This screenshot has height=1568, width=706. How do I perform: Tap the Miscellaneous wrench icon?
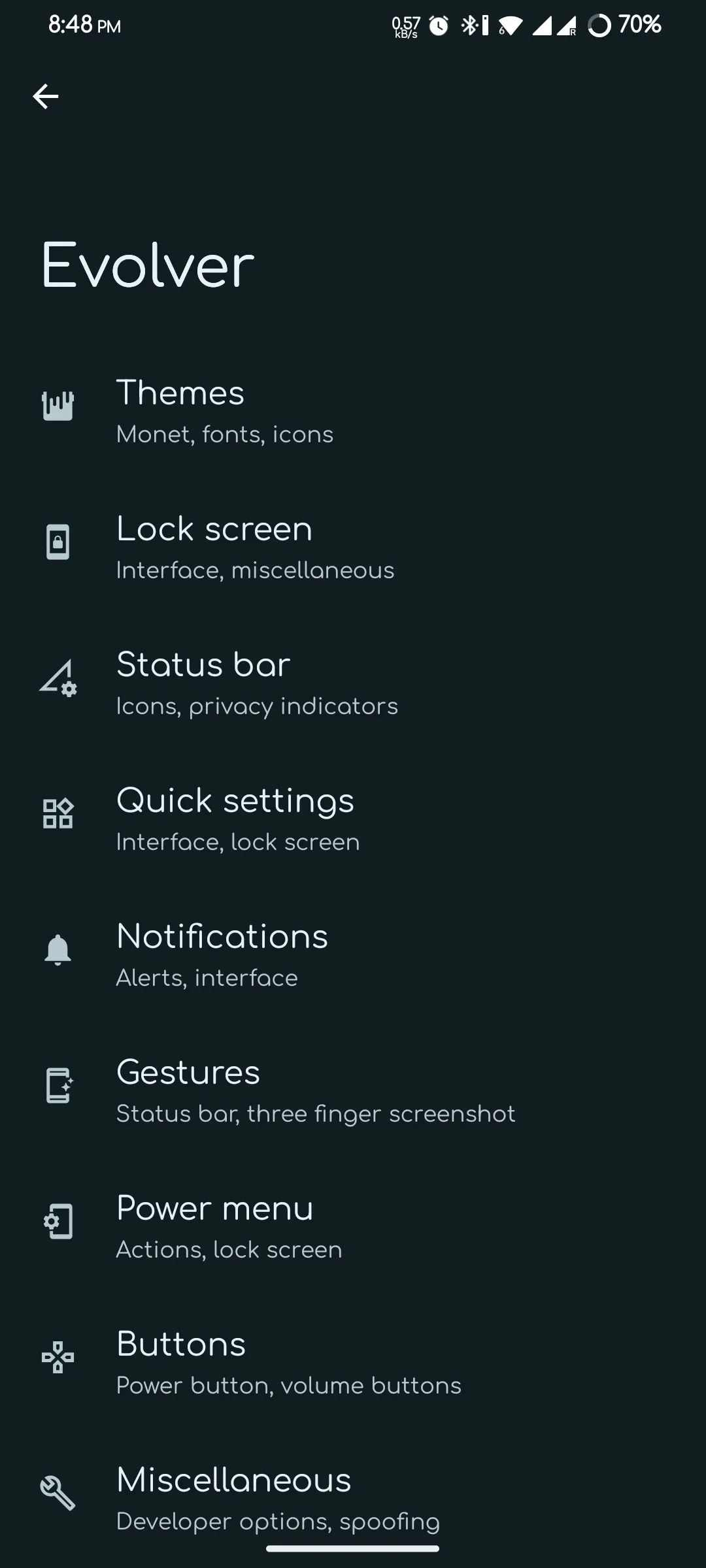click(58, 1493)
